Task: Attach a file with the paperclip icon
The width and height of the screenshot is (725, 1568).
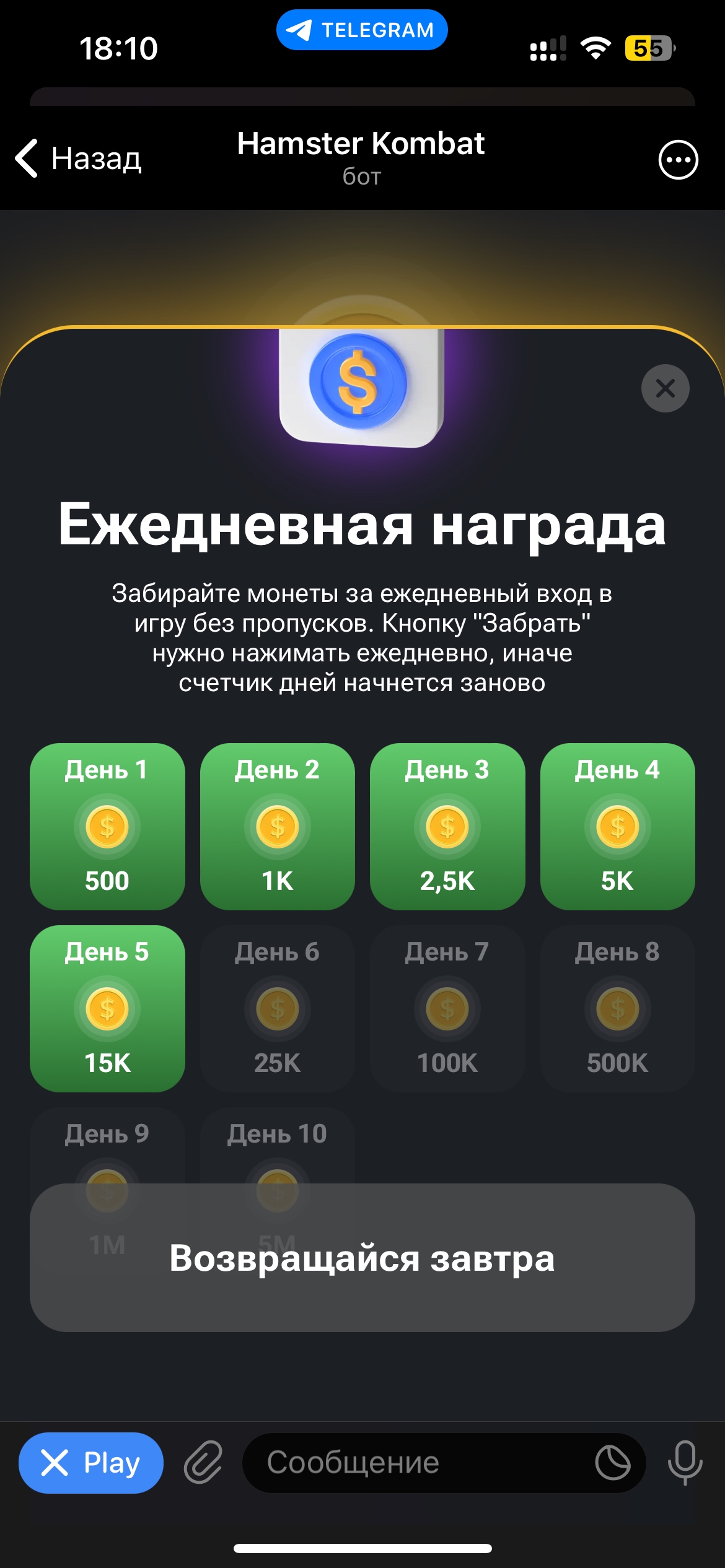Action: point(203,1463)
